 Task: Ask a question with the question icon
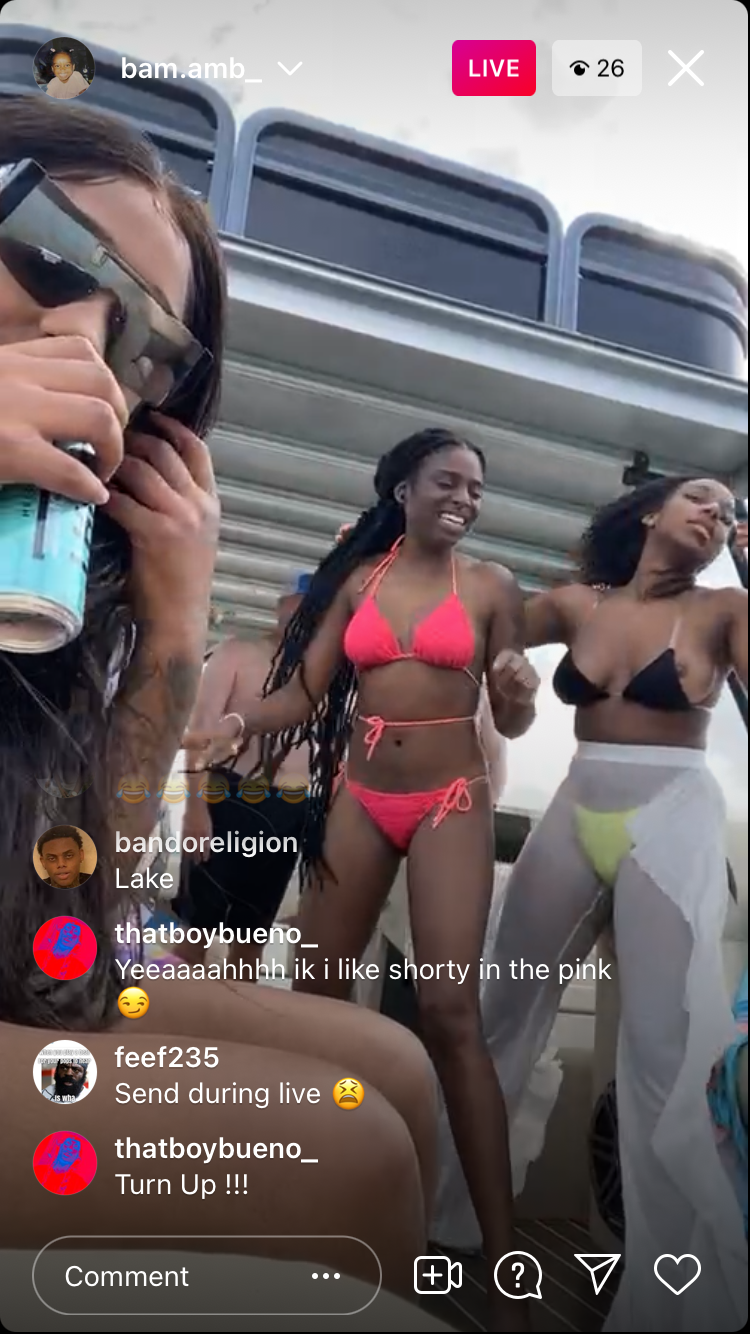(x=518, y=1276)
